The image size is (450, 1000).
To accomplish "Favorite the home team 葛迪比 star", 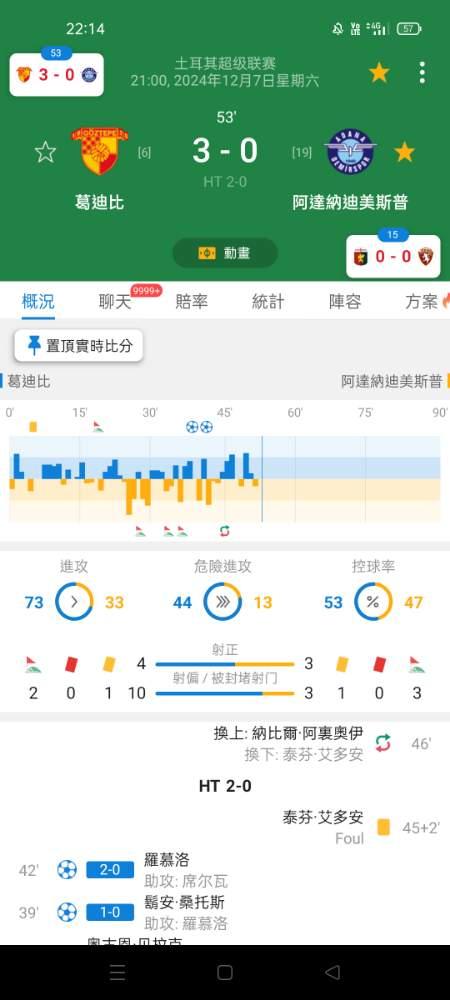I will 45,152.
